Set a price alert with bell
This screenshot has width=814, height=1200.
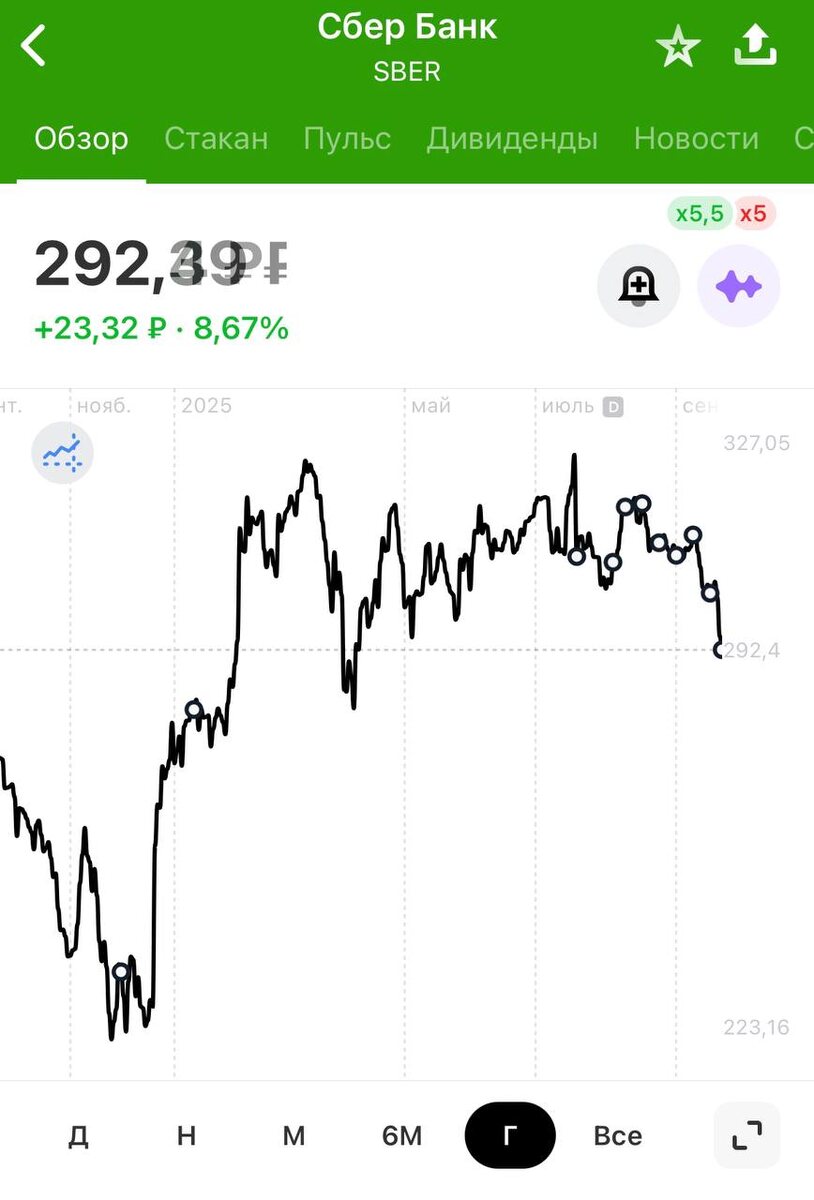638,286
